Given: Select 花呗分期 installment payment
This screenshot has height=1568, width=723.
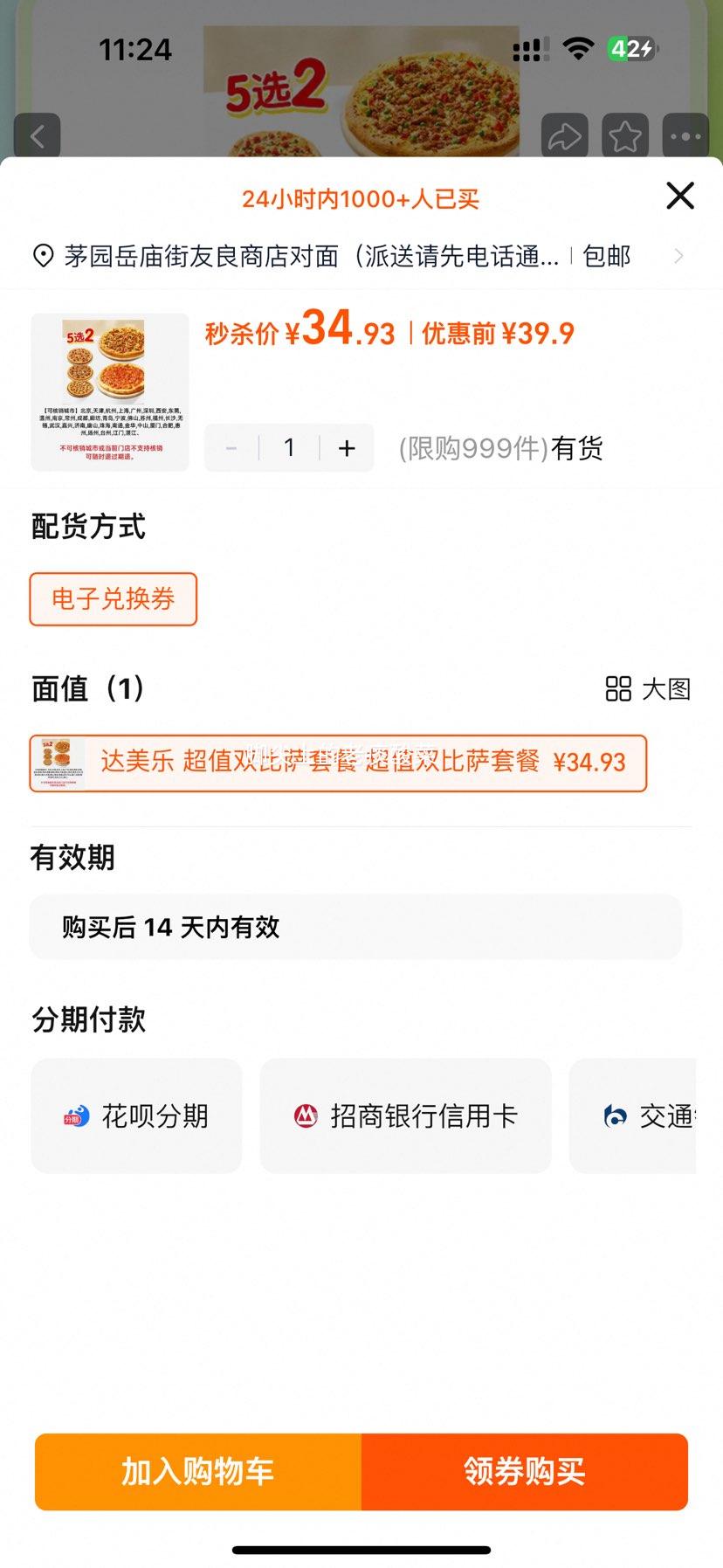Looking at the screenshot, I should click(136, 1116).
